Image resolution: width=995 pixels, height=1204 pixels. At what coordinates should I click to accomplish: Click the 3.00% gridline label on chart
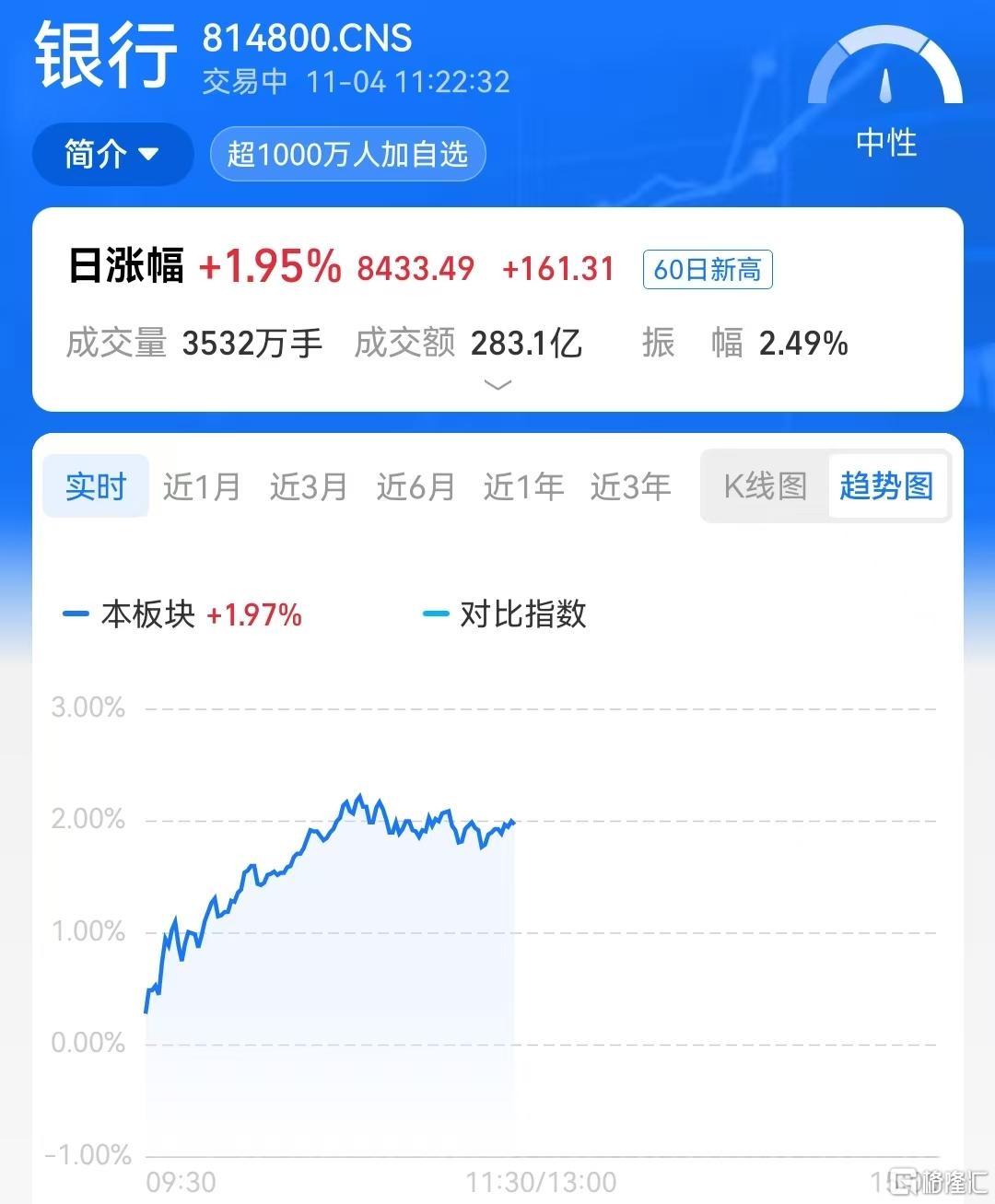pos(88,707)
